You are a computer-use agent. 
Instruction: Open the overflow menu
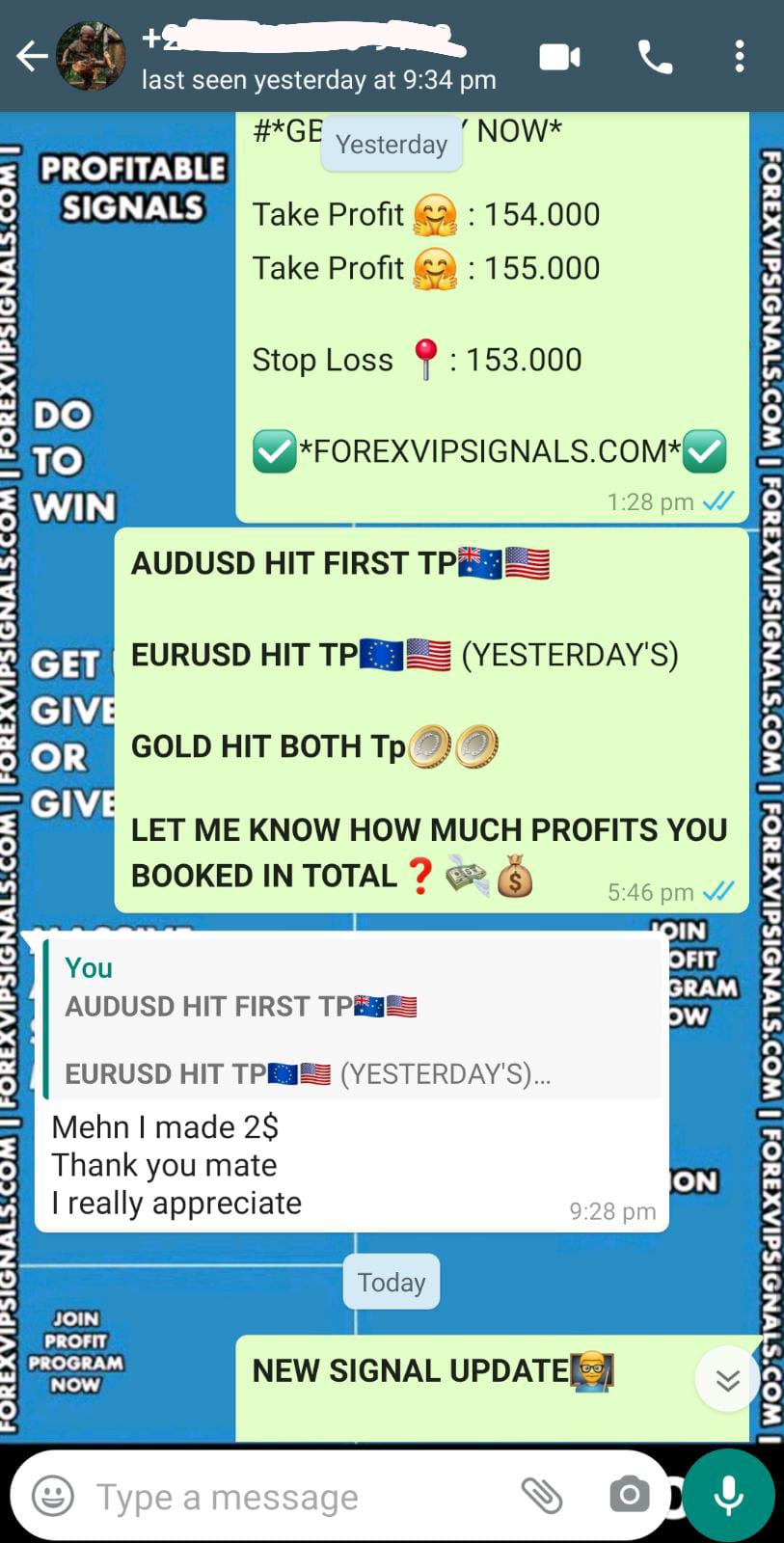click(x=740, y=57)
